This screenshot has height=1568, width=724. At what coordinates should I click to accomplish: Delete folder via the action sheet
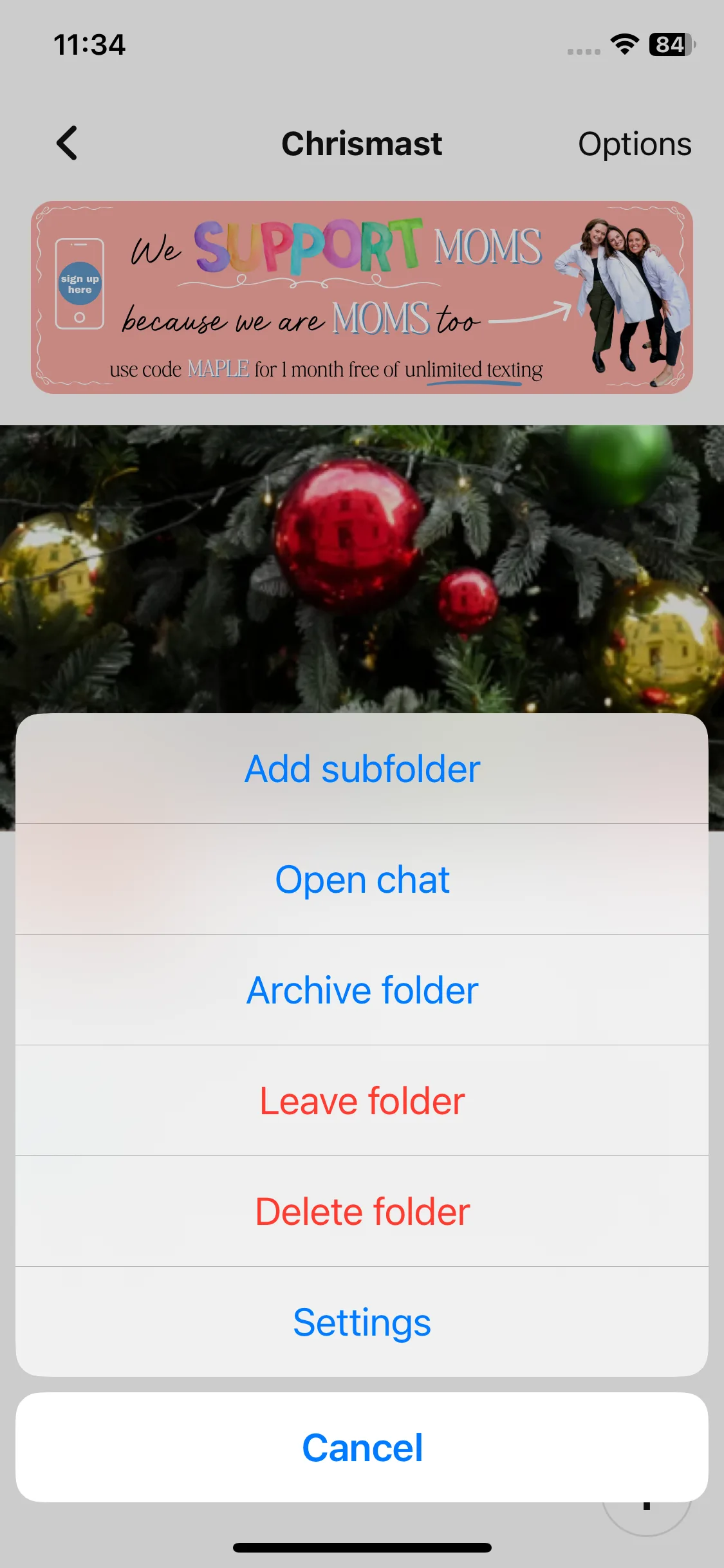[x=362, y=1211]
